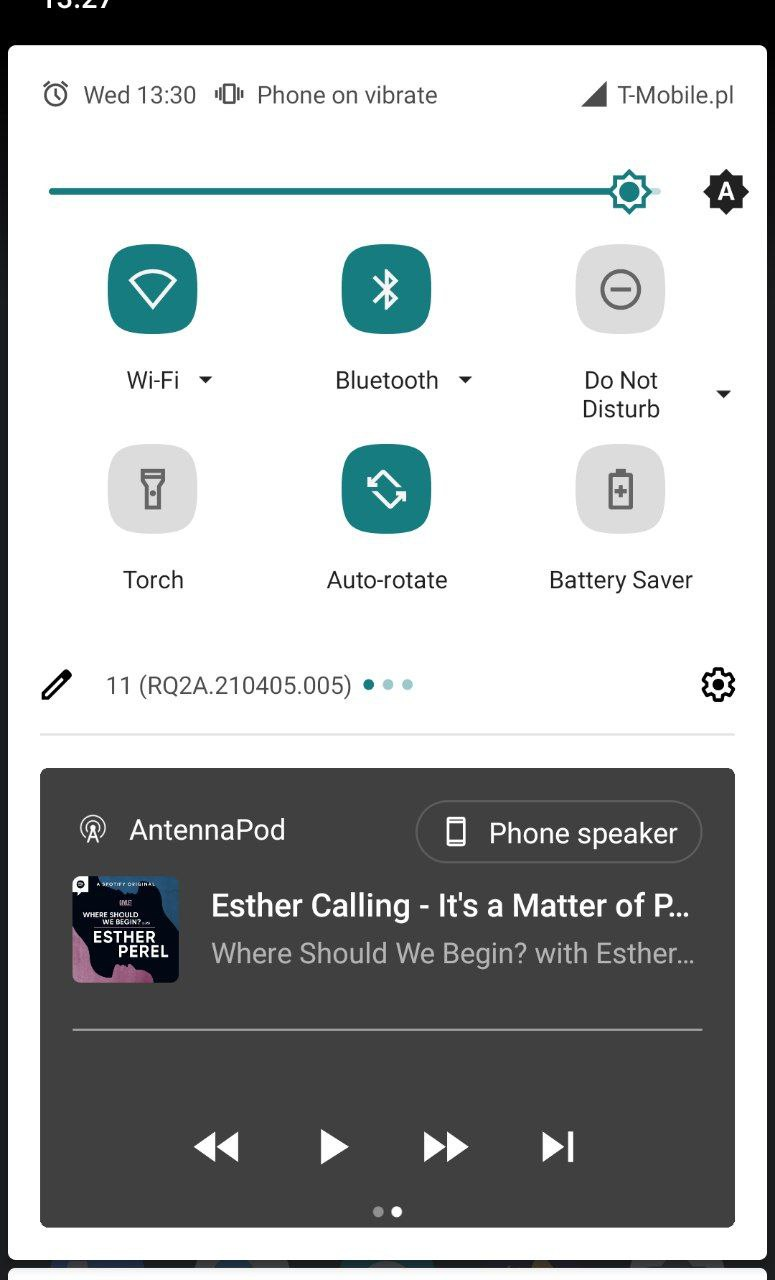Disable Auto-rotate

coord(386,488)
